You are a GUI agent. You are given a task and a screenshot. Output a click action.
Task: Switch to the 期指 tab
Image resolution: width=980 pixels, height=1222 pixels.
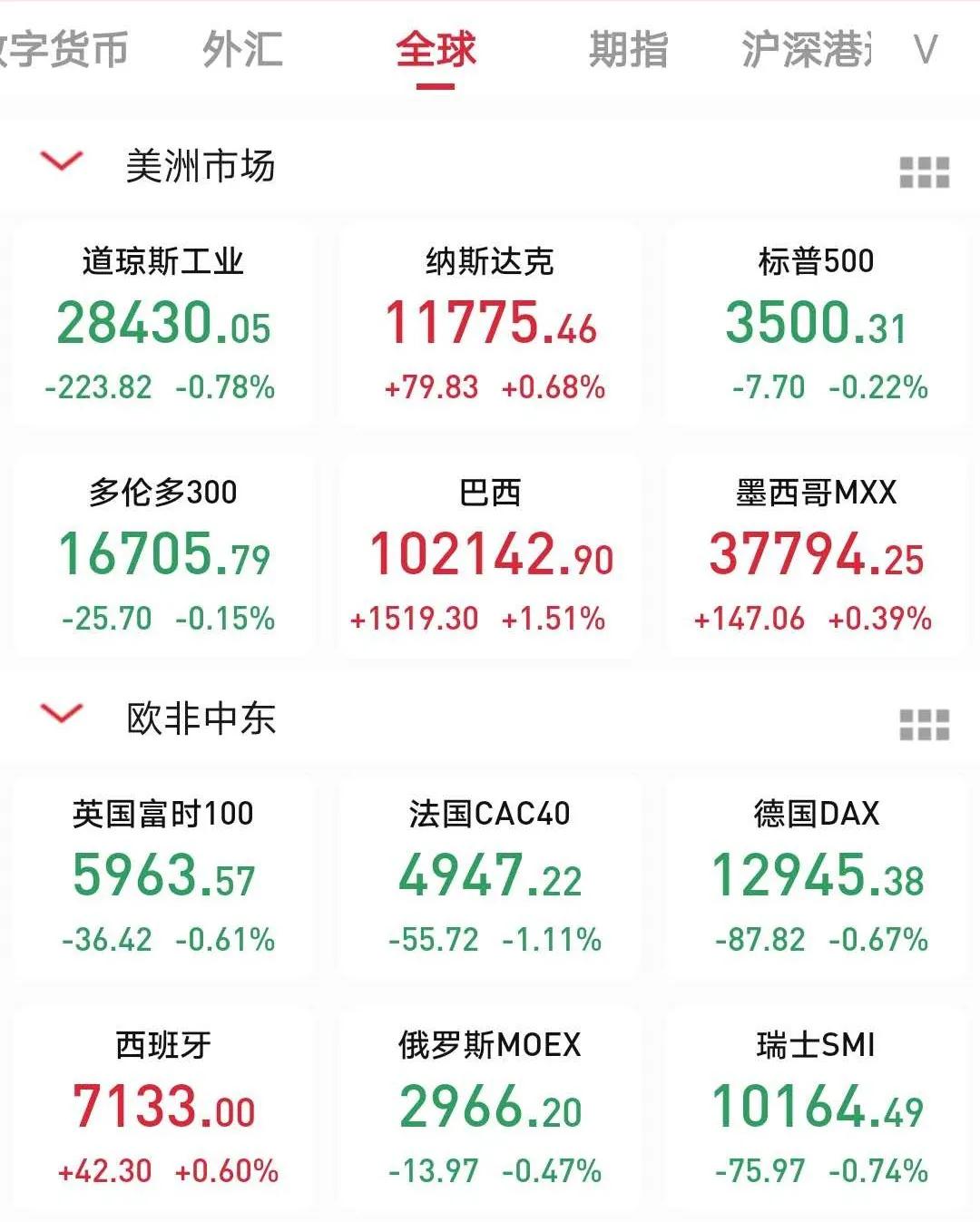[x=628, y=49]
